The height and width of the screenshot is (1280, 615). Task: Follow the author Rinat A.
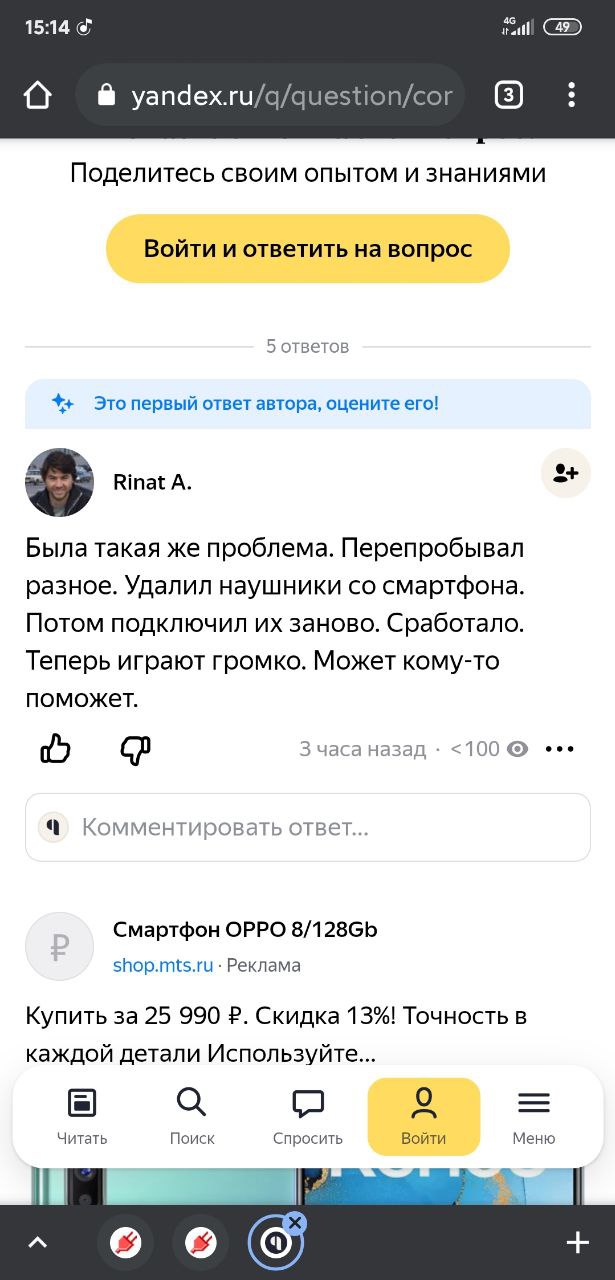coord(565,473)
